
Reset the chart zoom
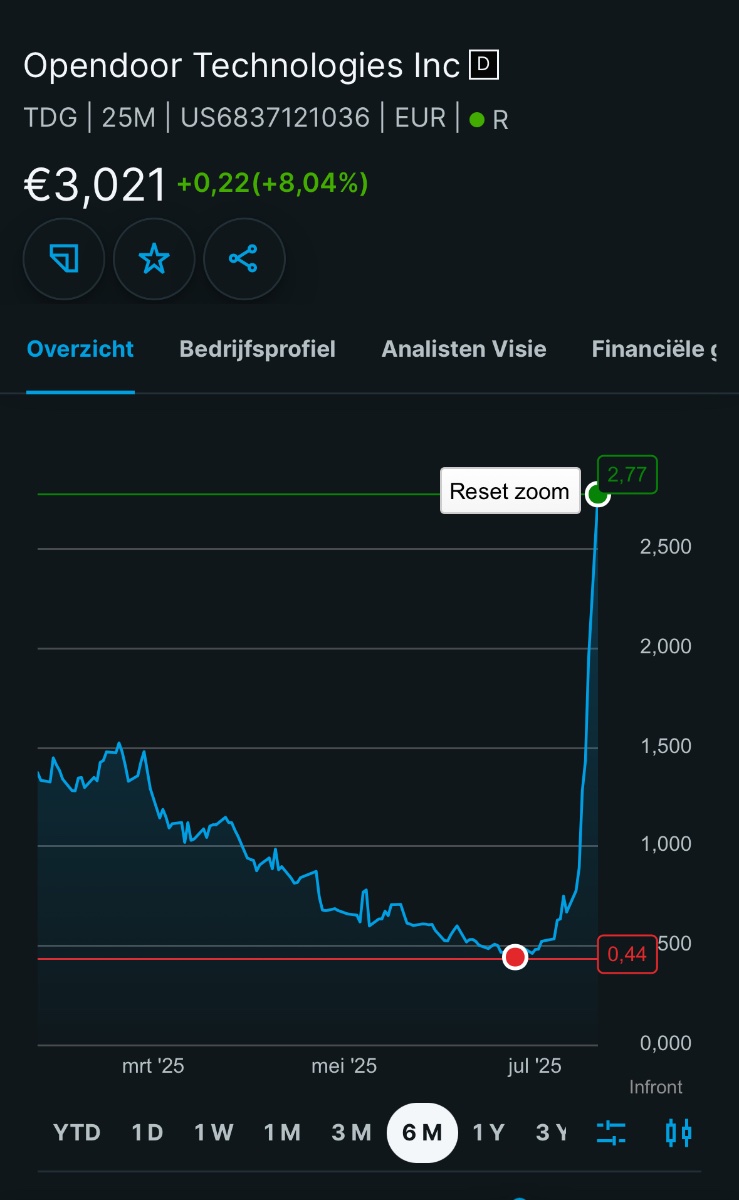click(x=509, y=491)
